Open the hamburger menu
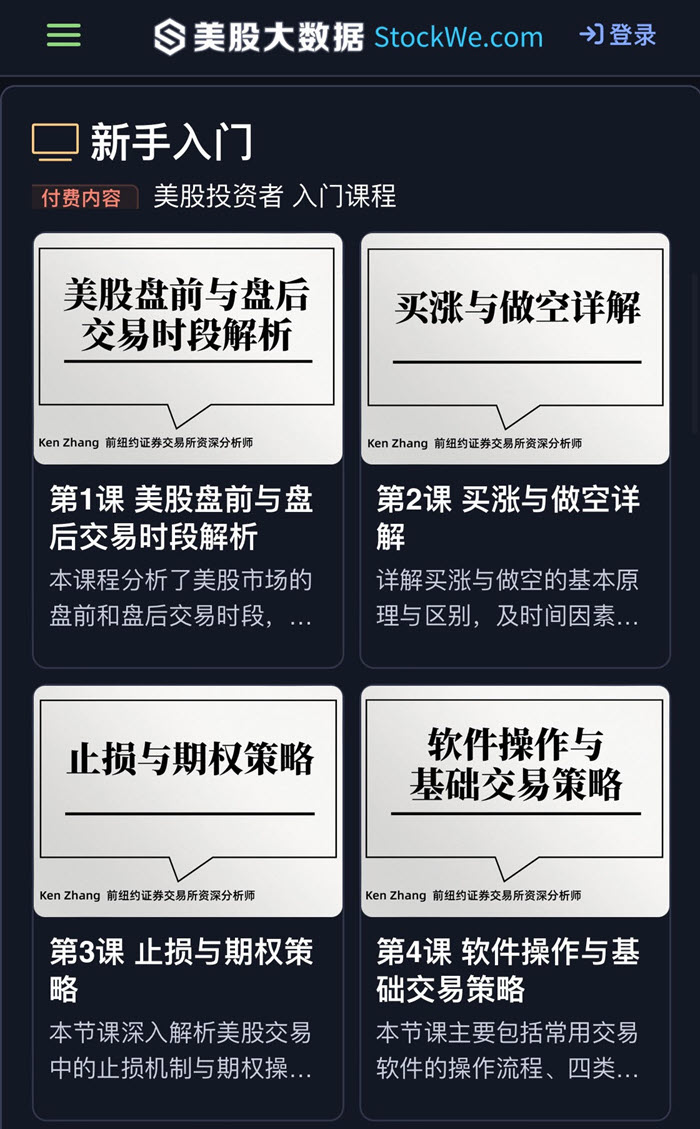Screen dimensions: 700x1129 64,36
